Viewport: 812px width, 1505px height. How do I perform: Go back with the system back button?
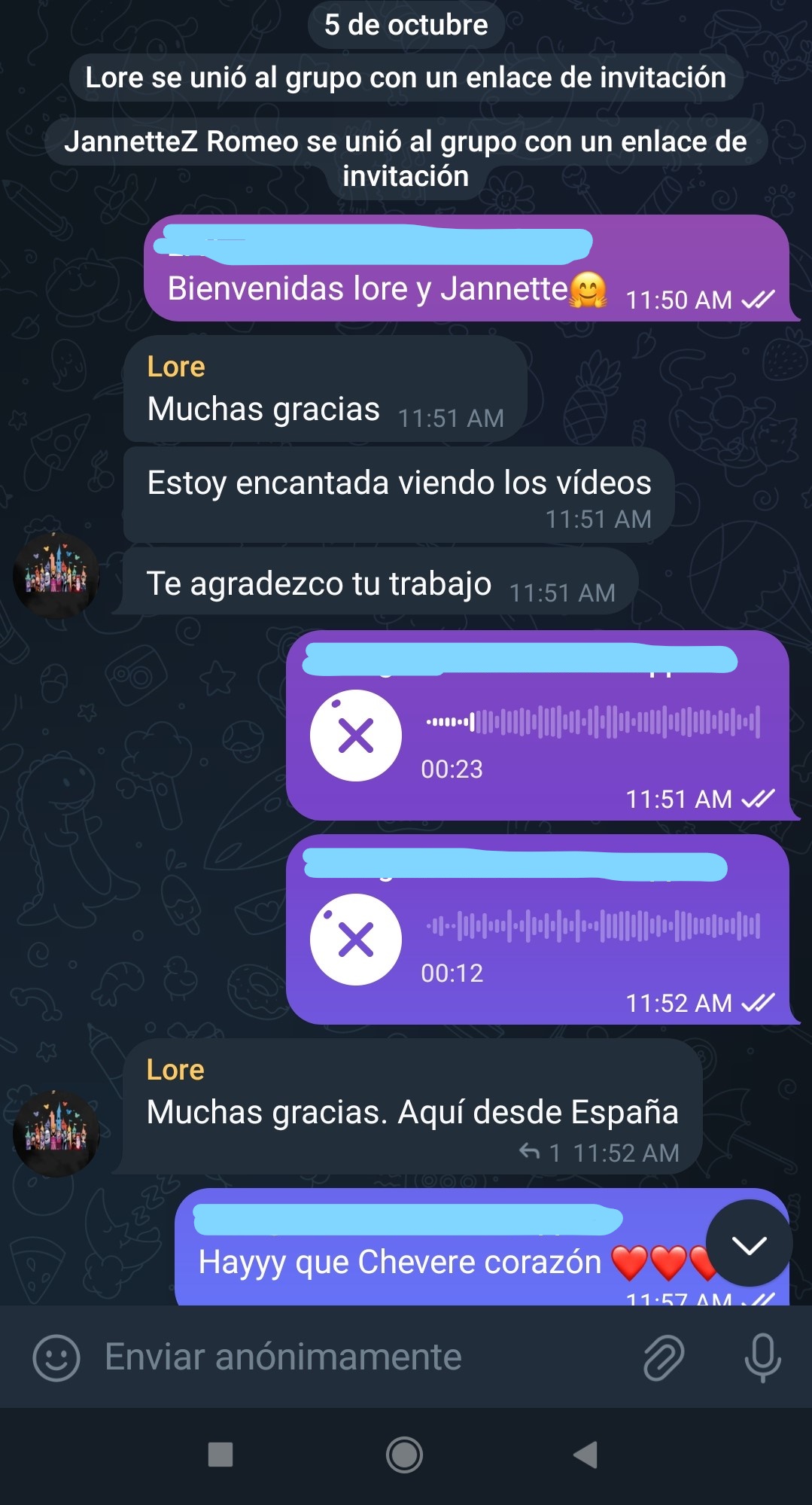tap(585, 1455)
